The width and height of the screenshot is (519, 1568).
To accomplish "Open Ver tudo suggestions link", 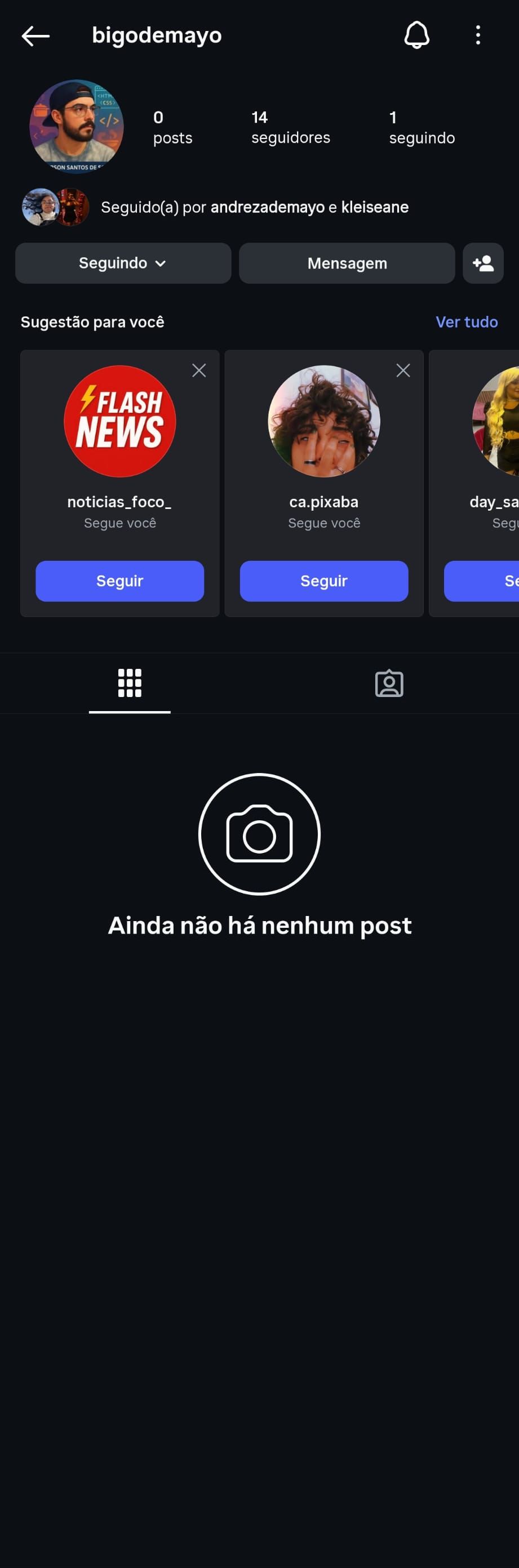I will [466, 322].
